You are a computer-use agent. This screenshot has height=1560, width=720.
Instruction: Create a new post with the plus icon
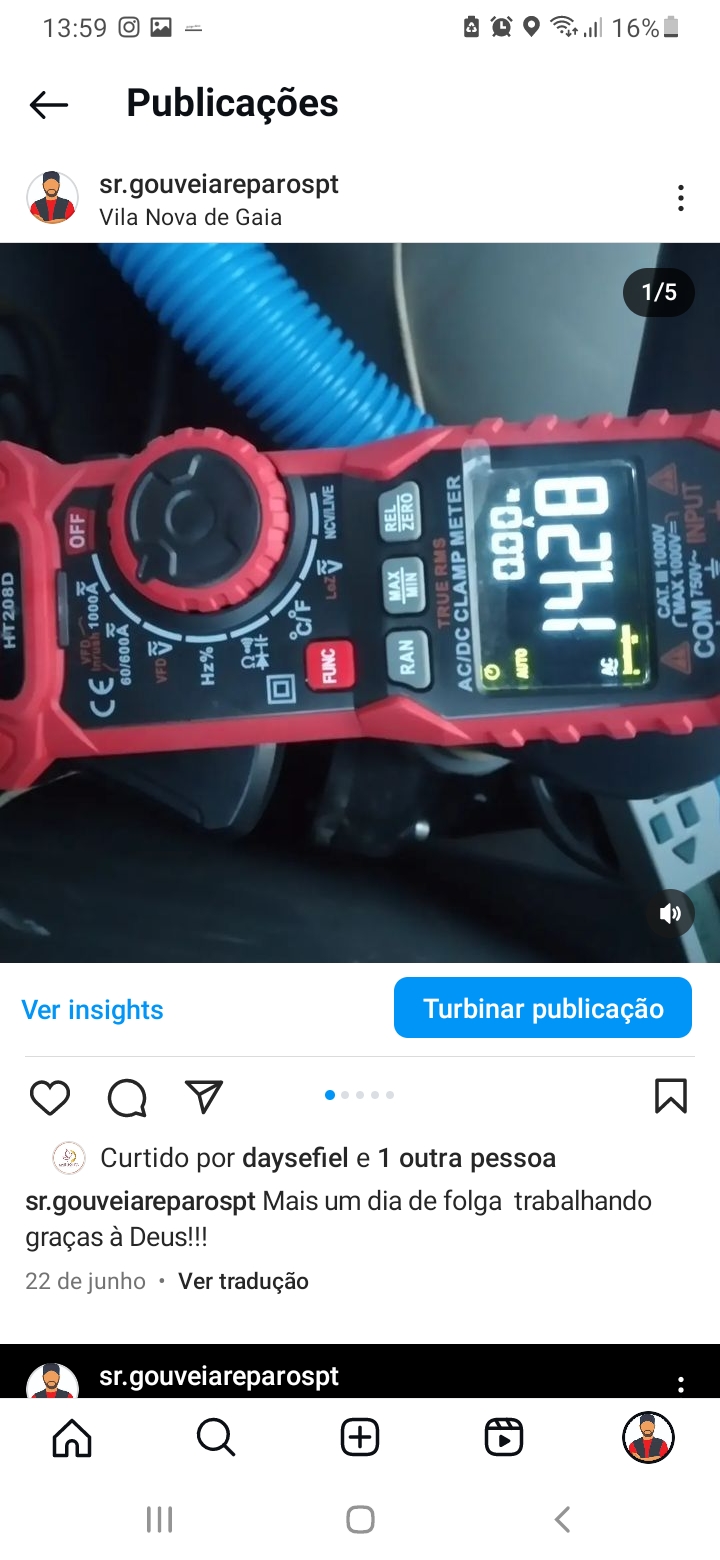point(360,1438)
